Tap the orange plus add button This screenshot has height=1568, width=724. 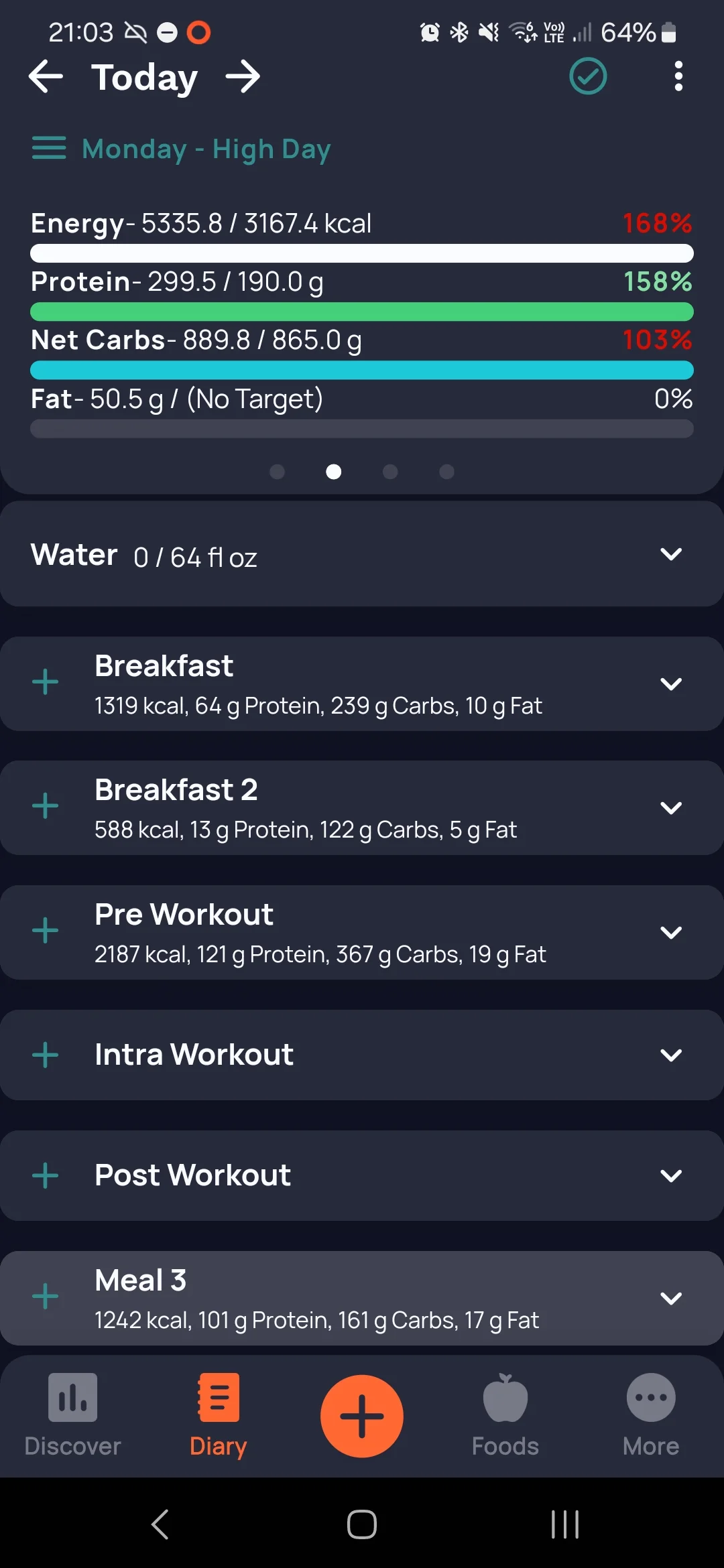362,1416
